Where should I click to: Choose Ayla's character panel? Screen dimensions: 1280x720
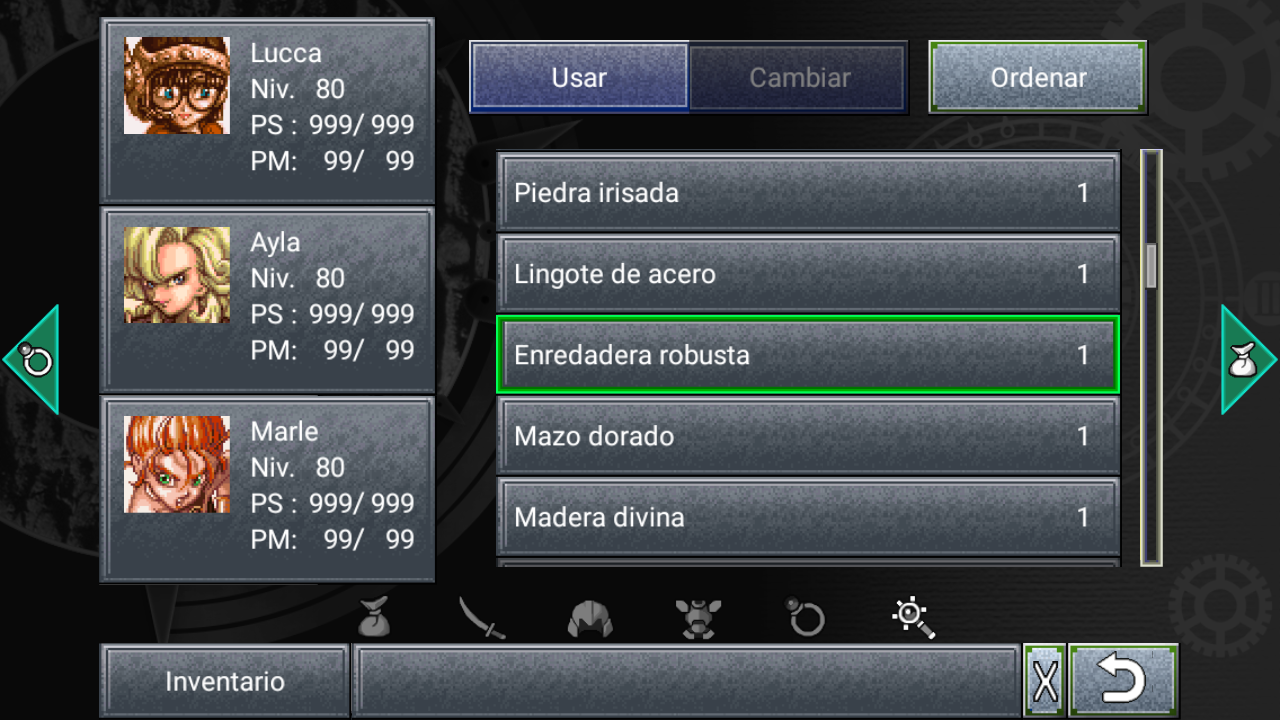(x=267, y=298)
